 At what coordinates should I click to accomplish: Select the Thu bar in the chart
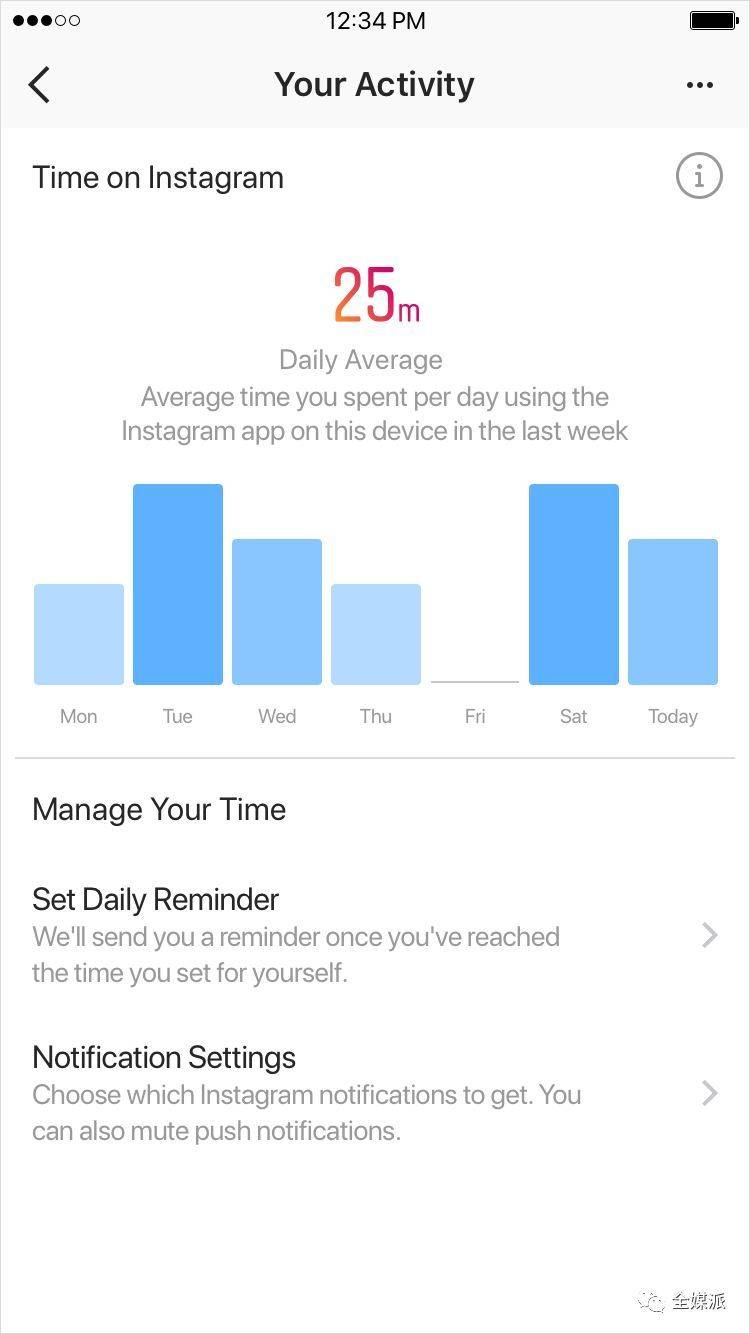(x=376, y=634)
